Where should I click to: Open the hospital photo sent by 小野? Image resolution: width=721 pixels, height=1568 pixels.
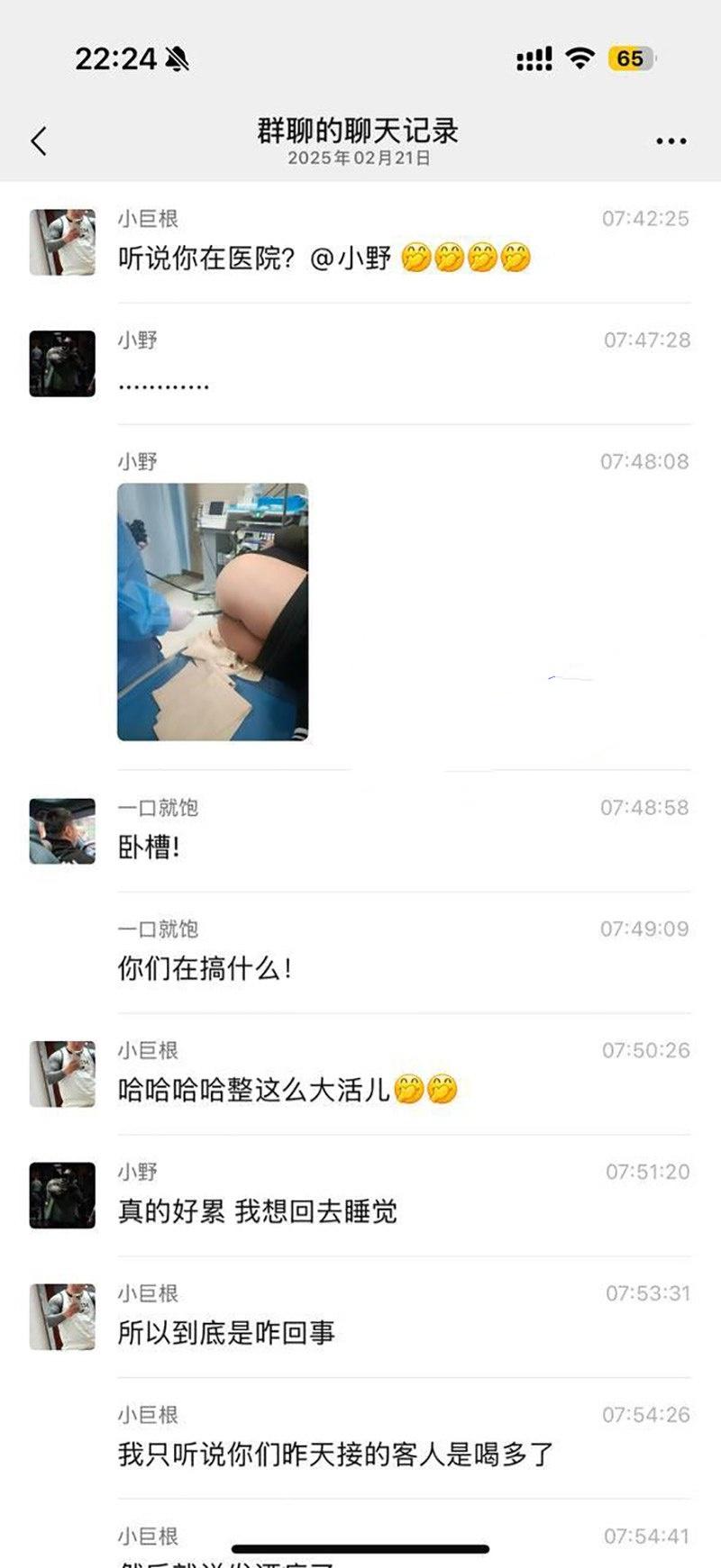coord(214,612)
